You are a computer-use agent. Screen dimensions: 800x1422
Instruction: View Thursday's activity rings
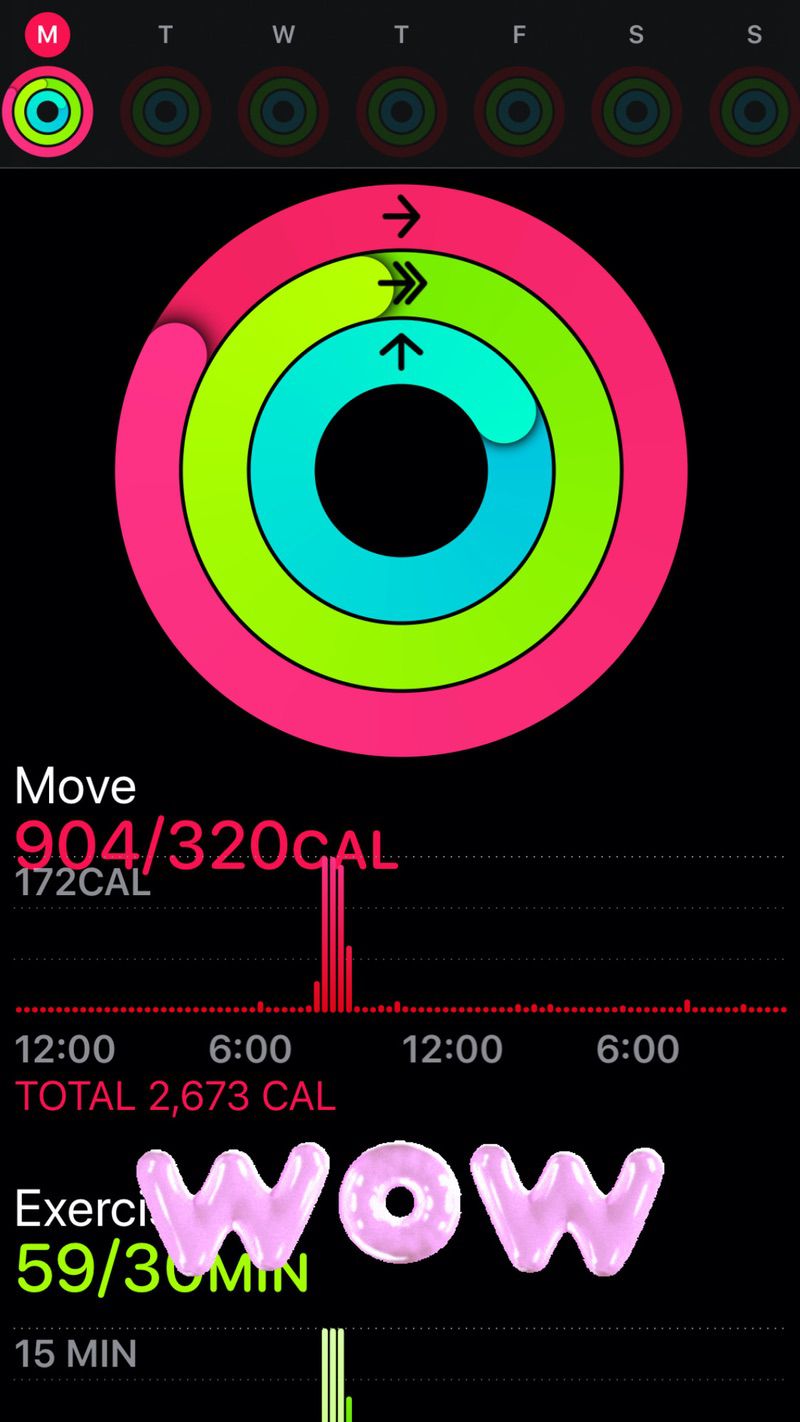click(401, 111)
